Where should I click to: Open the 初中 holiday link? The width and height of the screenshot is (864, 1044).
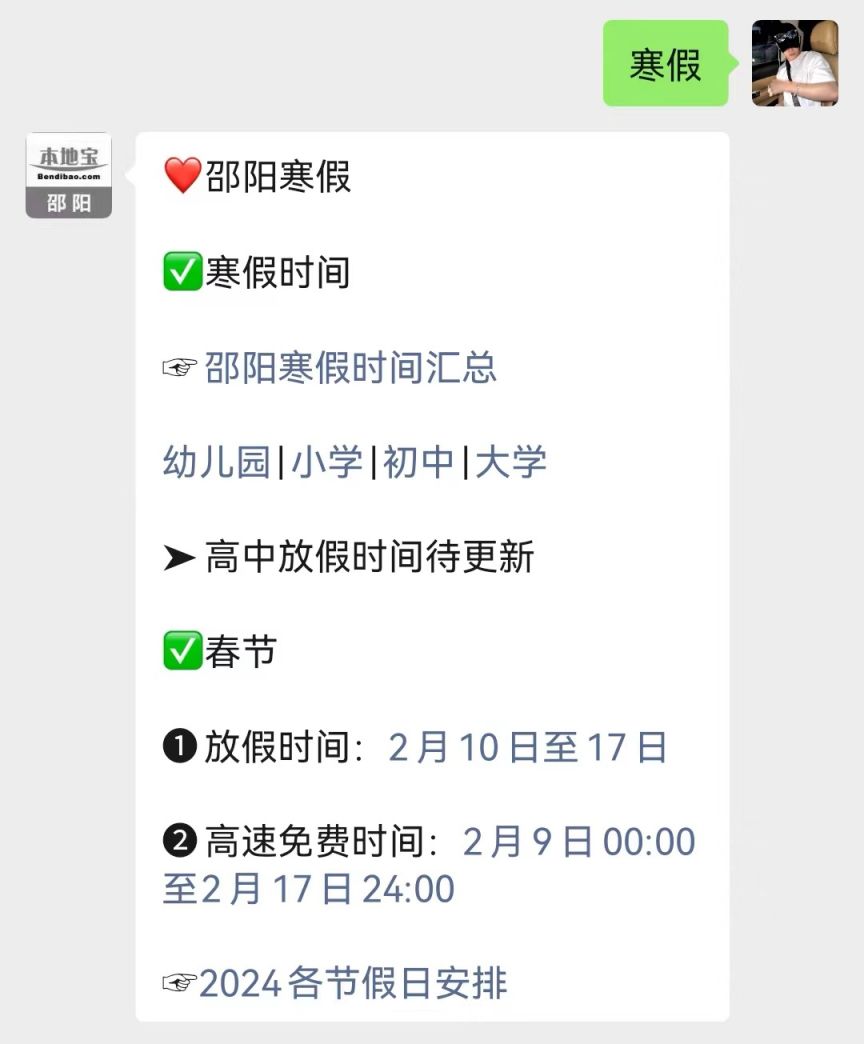pyautogui.click(x=419, y=462)
